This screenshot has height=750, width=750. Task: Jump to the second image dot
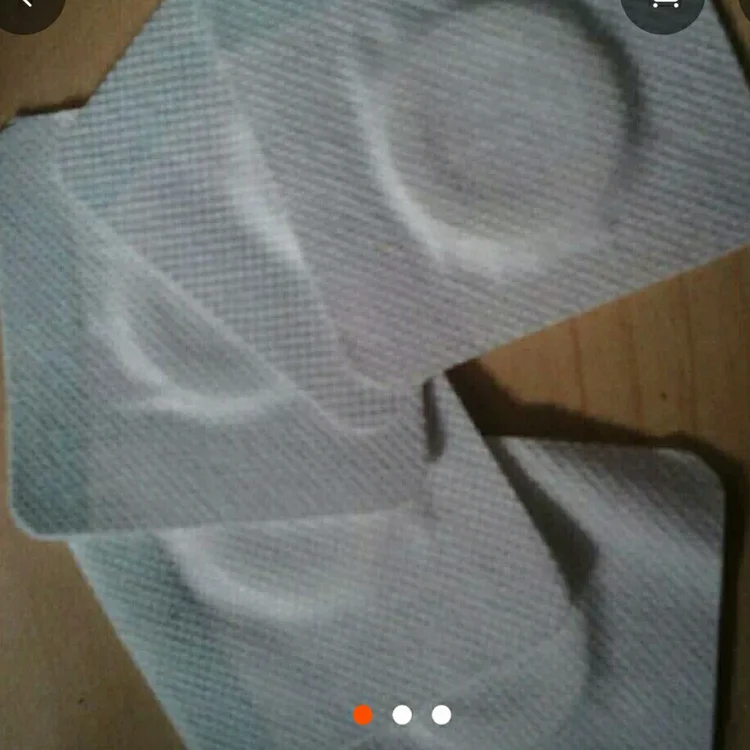(x=402, y=714)
